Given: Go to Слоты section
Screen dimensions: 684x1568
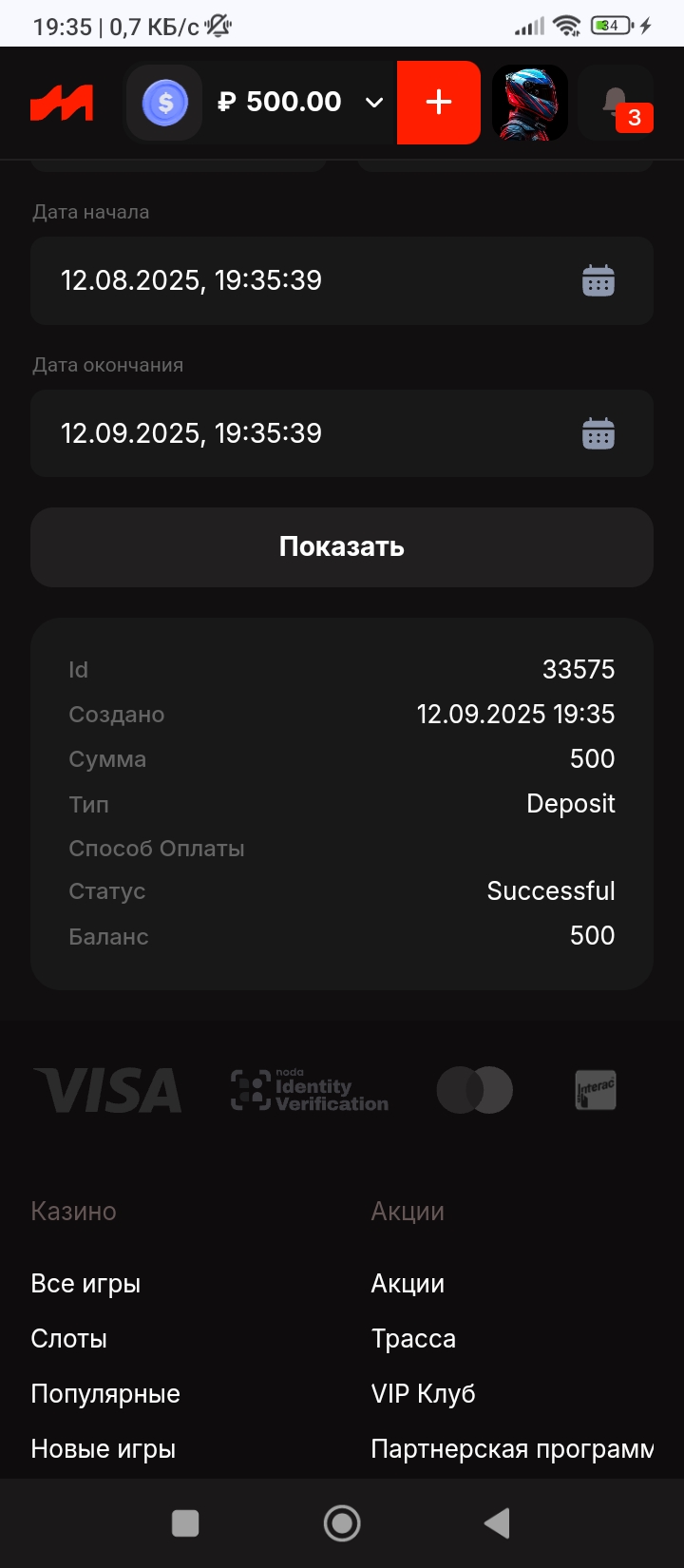Looking at the screenshot, I should pyautogui.click(x=69, y=1339).
